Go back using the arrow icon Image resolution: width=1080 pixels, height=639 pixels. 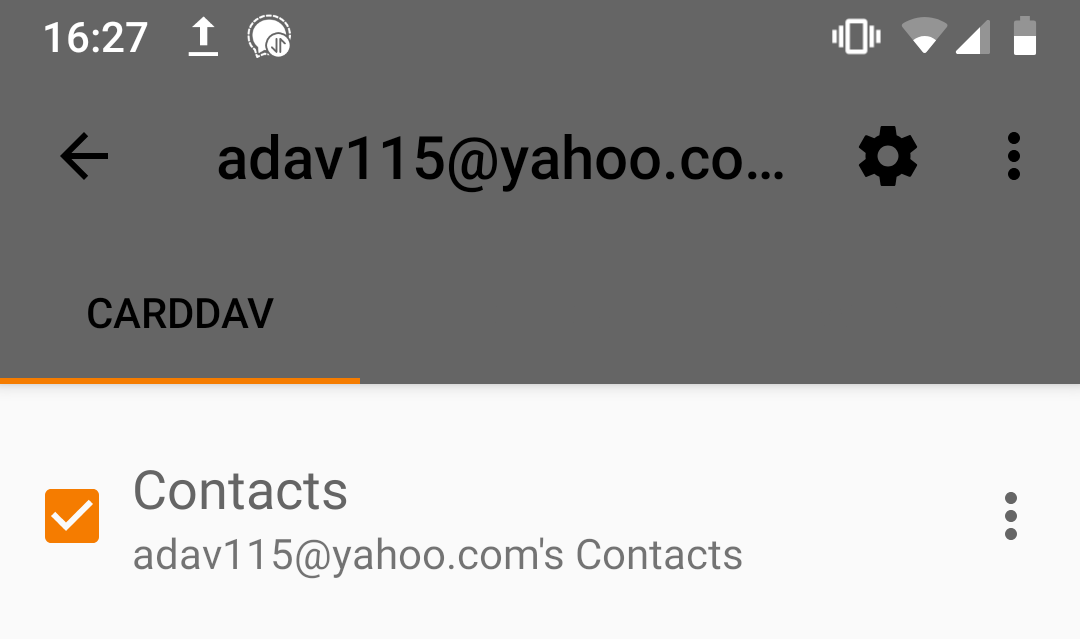tap(84, 156)
